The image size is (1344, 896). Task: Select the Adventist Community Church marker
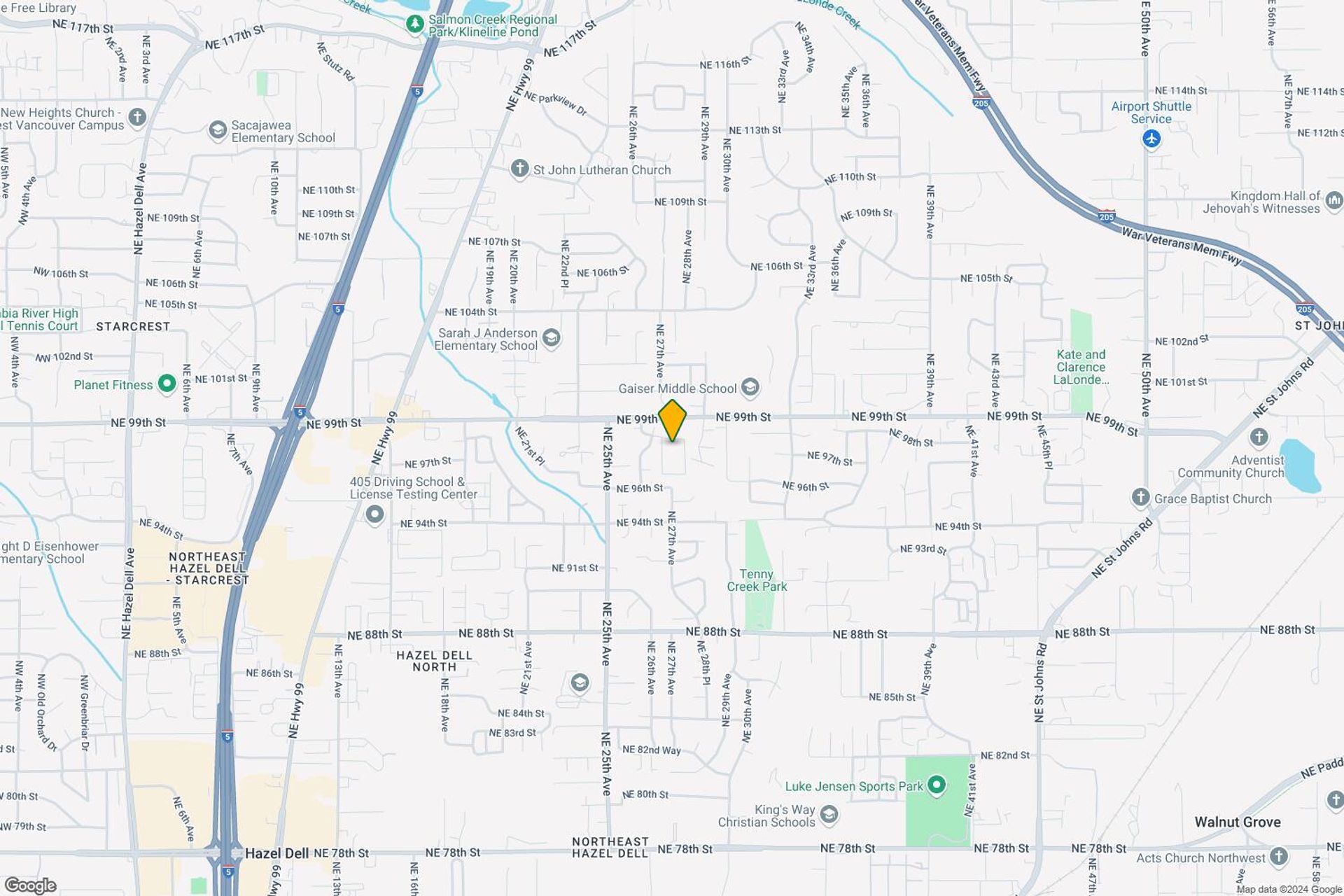point(1259,438)
